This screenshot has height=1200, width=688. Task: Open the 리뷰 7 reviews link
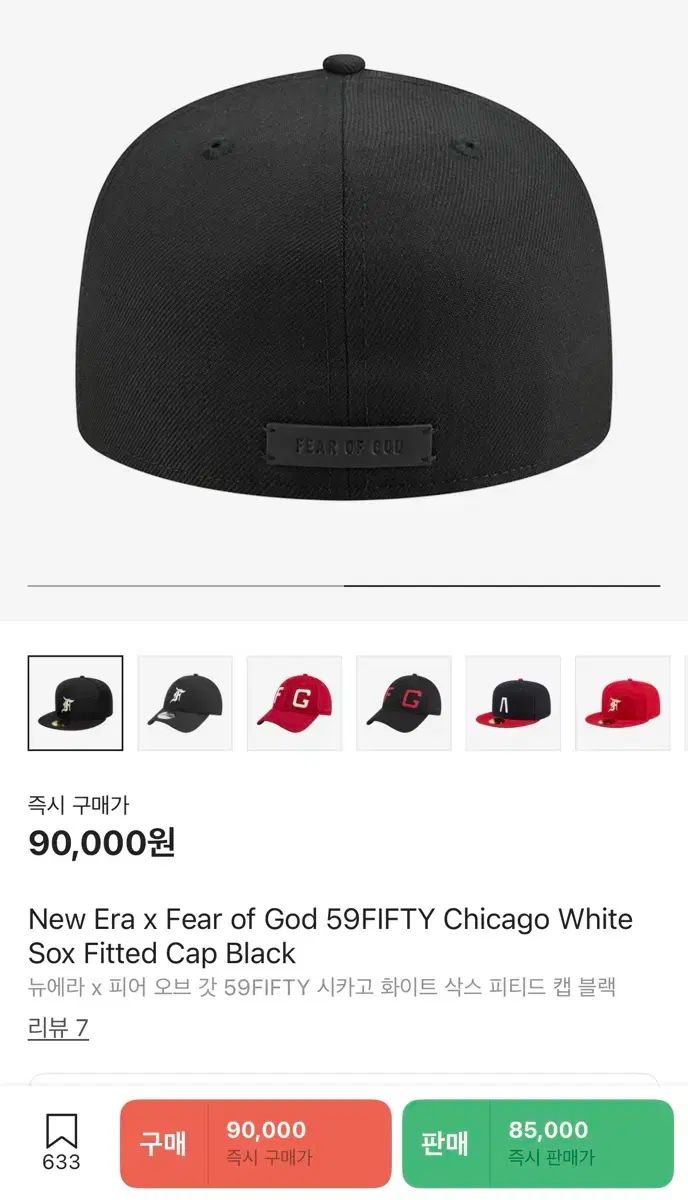[x=58, y=1028]
